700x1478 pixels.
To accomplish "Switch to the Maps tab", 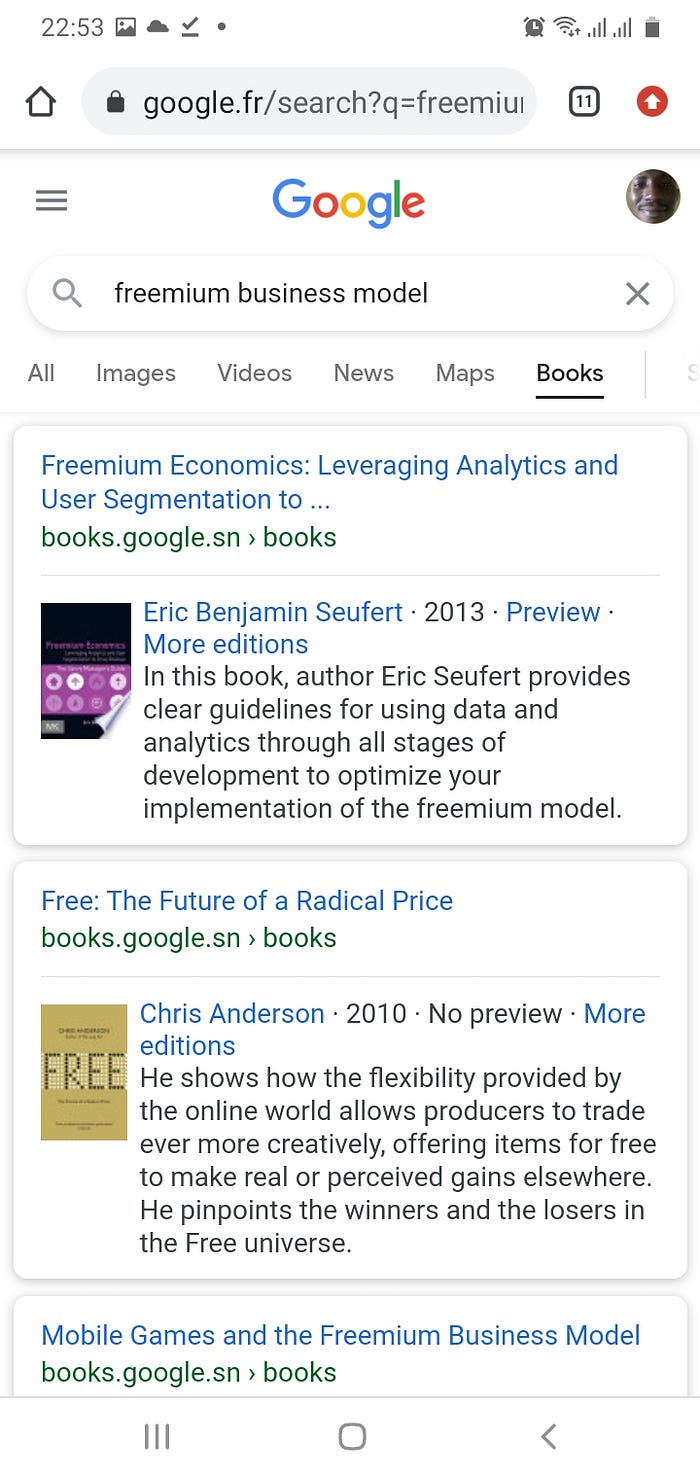I will (465, 373).
